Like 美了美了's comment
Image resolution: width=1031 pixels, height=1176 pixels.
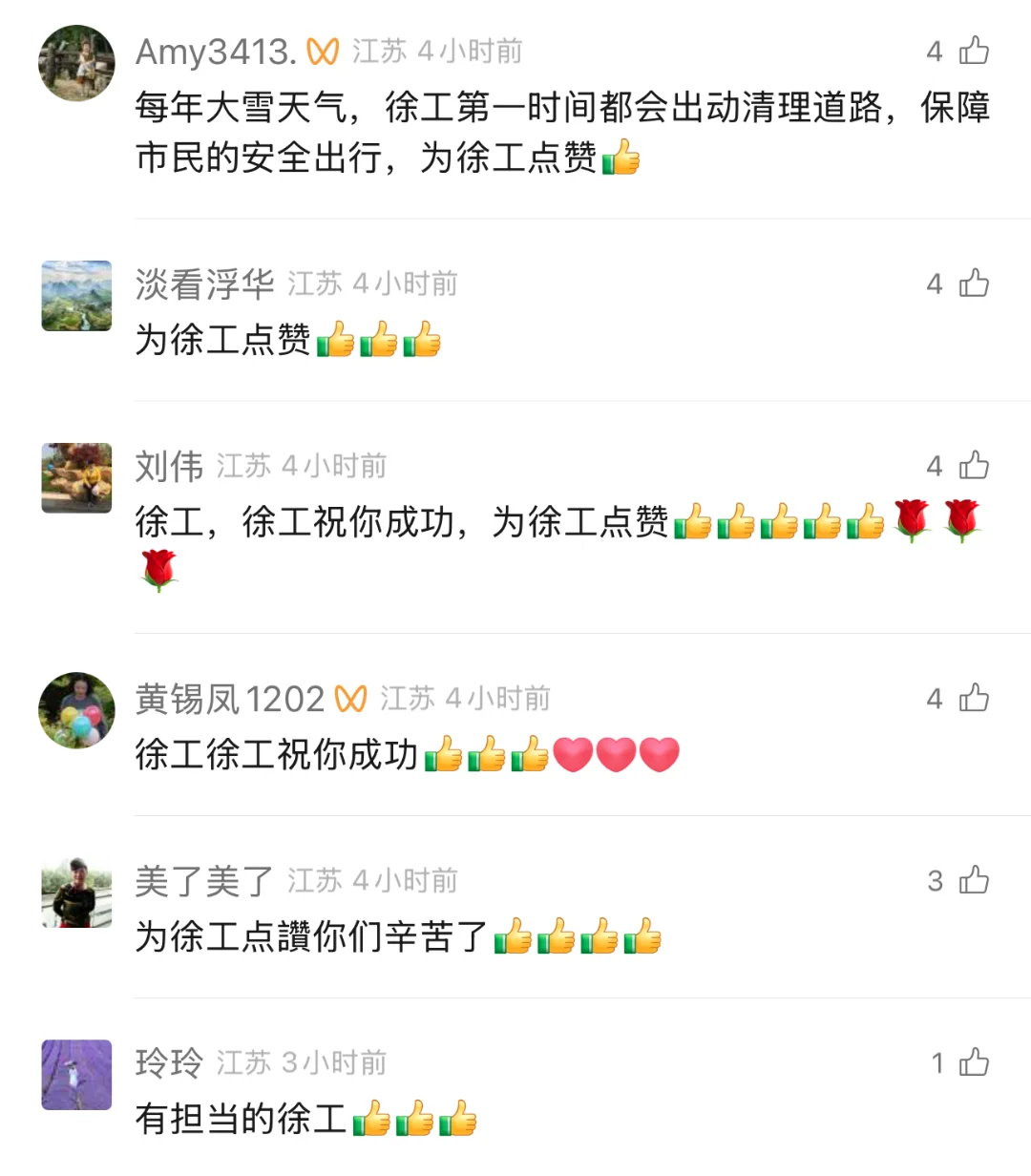click(973, 880)
